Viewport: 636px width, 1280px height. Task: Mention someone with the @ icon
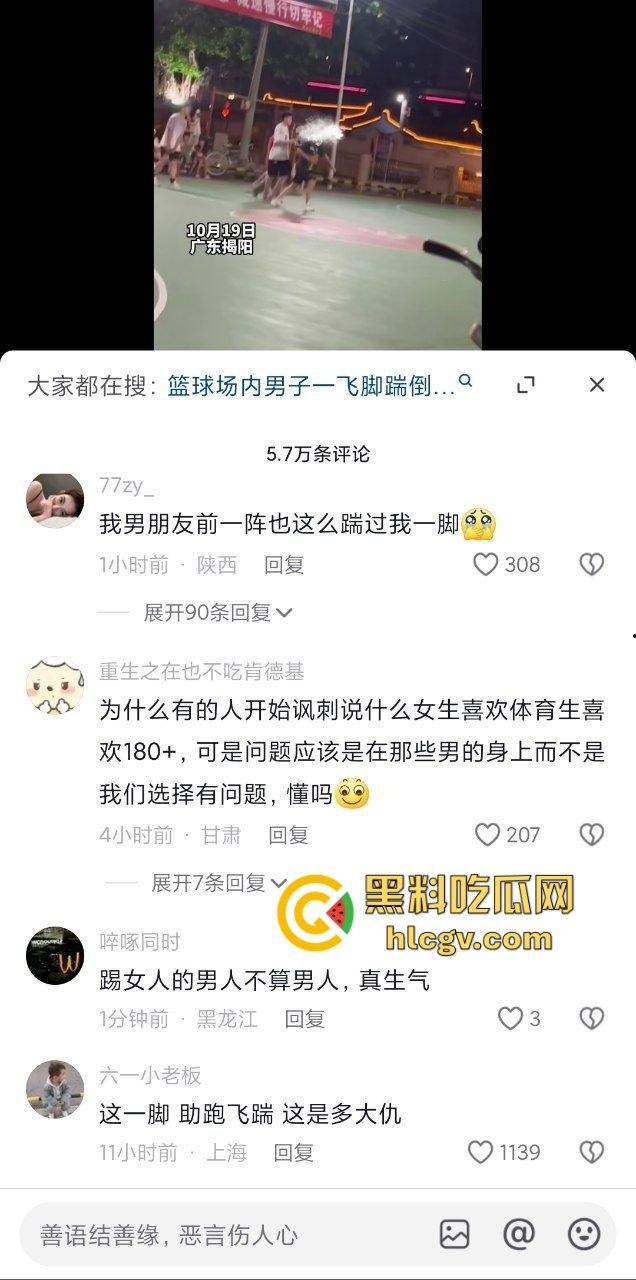tap(519, 1235)
